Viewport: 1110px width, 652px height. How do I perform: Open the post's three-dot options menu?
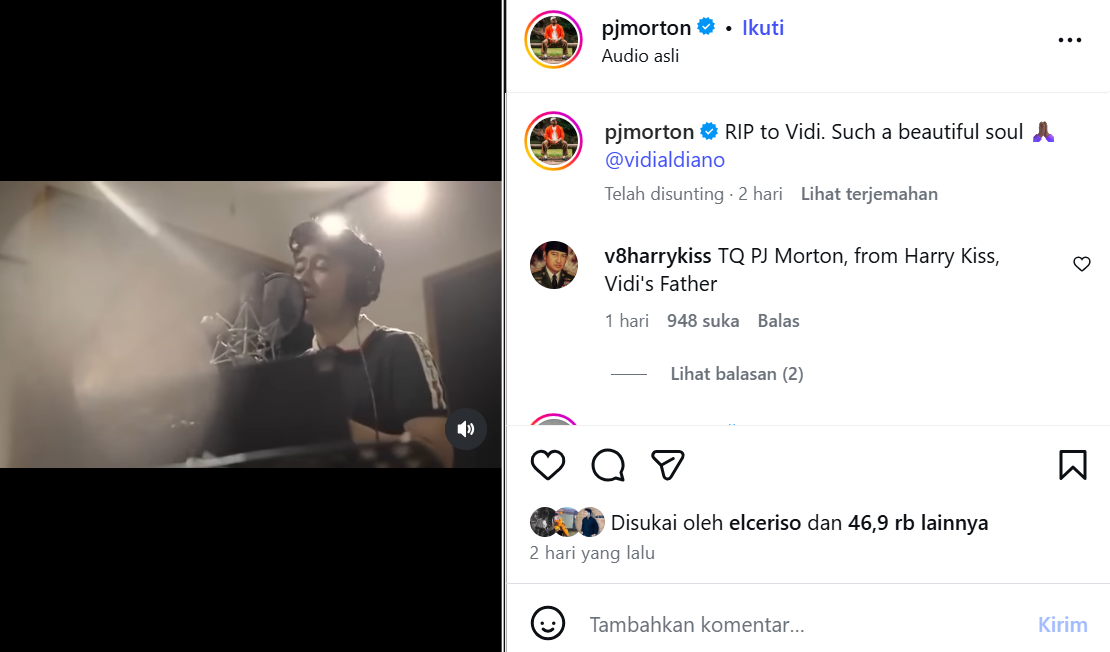(1069, 40)
